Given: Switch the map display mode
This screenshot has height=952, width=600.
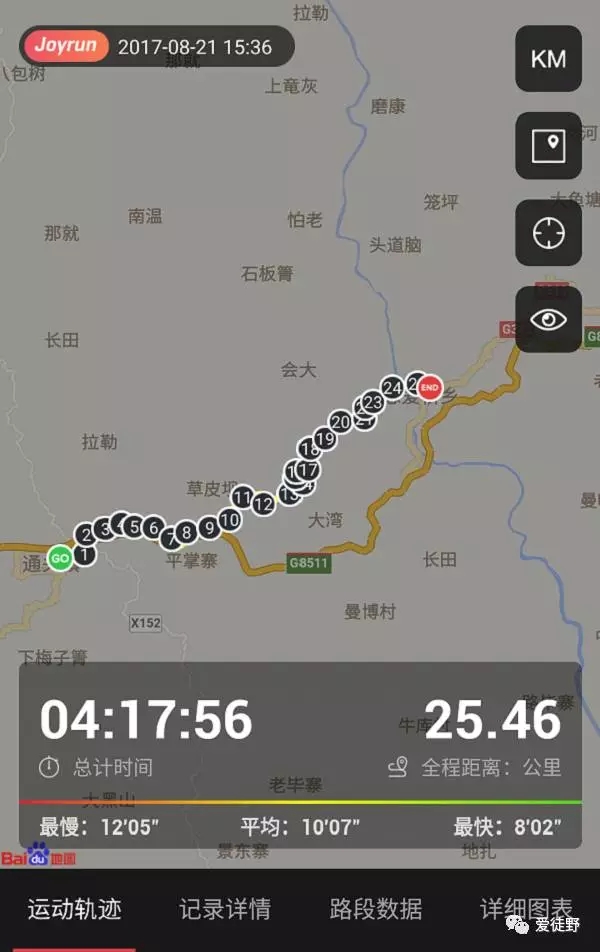Looking at the screenshot, I should click(548, 146).
